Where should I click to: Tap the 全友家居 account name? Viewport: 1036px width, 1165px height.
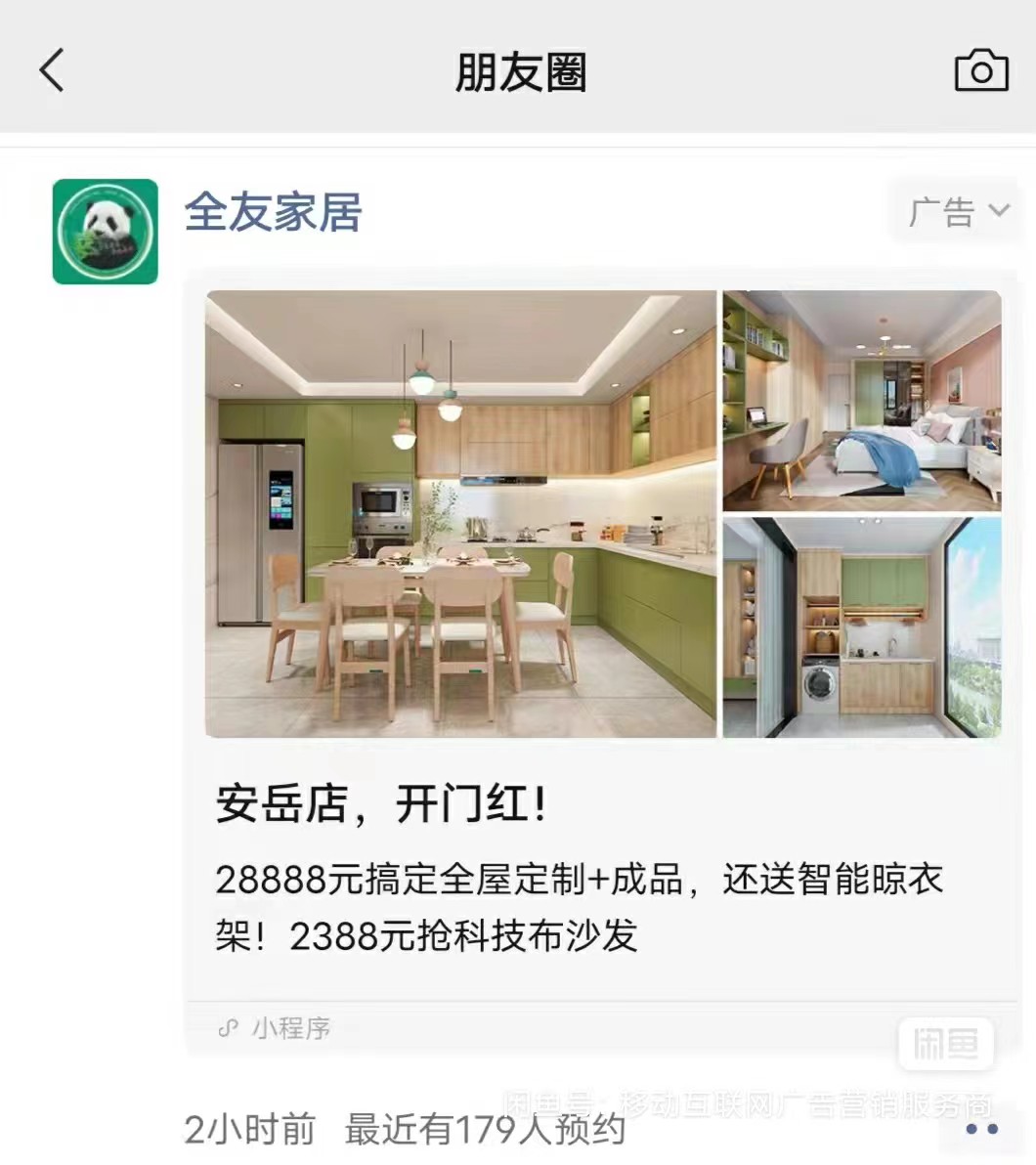tap(274, 212)
